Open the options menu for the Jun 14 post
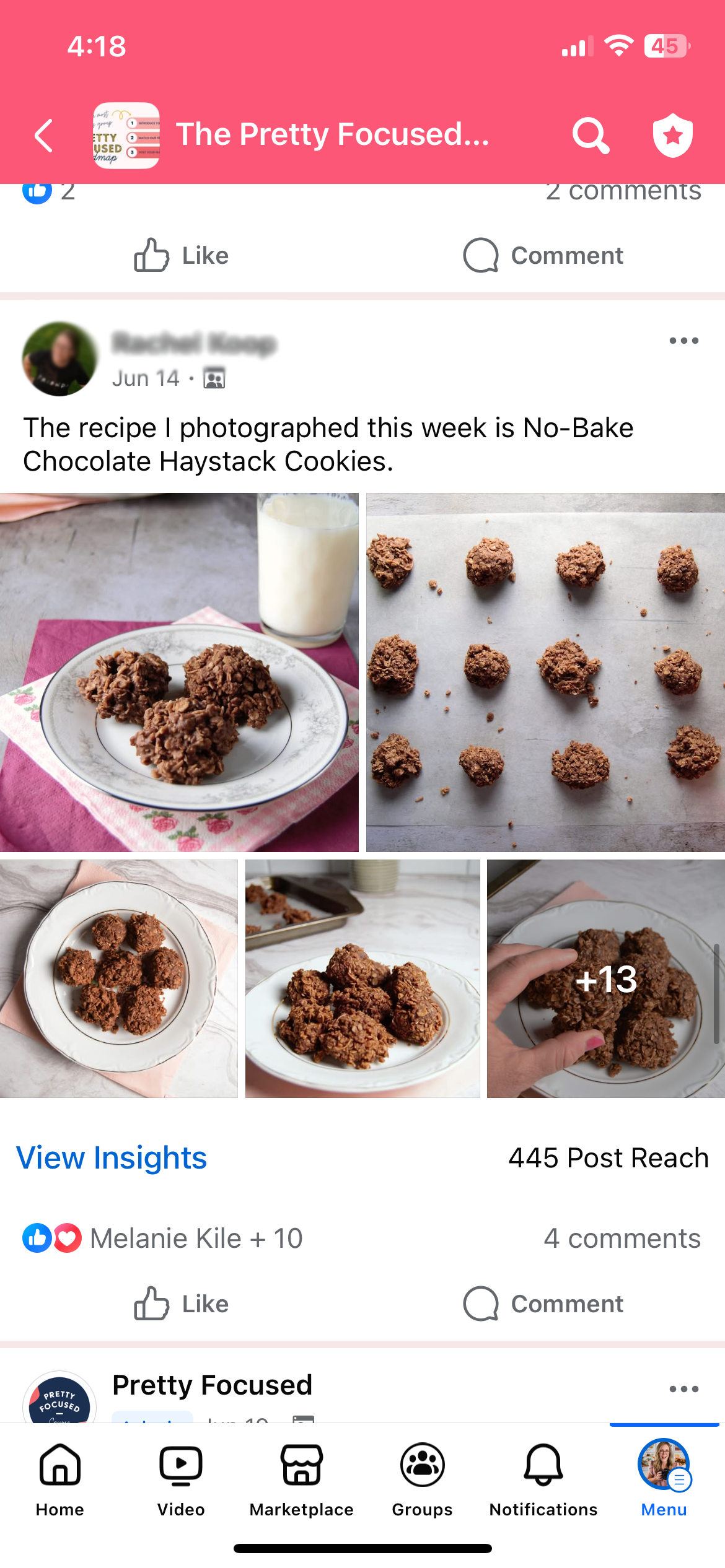 (x=683, y=341)
